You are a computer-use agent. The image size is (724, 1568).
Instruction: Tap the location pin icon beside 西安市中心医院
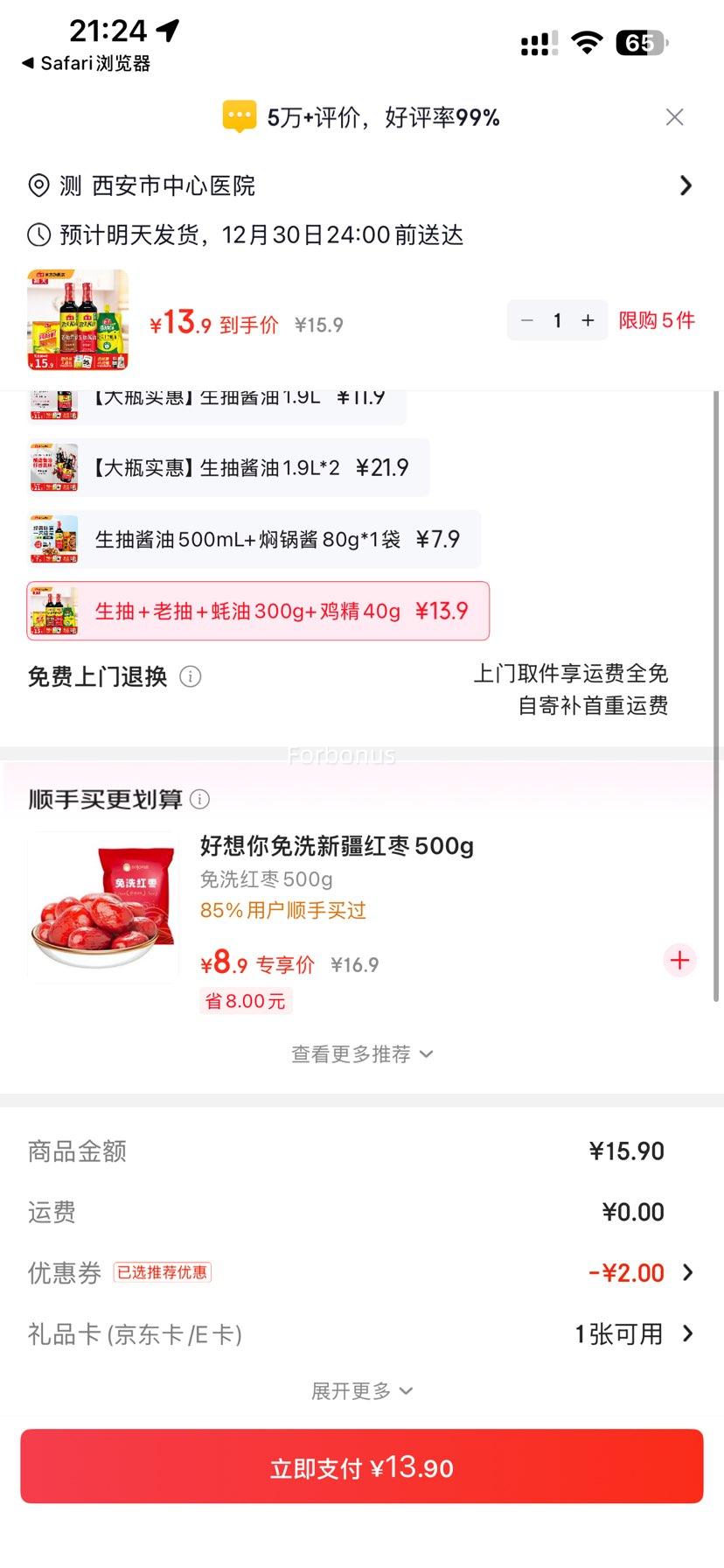pyautogui.click(x=37, y=185)
